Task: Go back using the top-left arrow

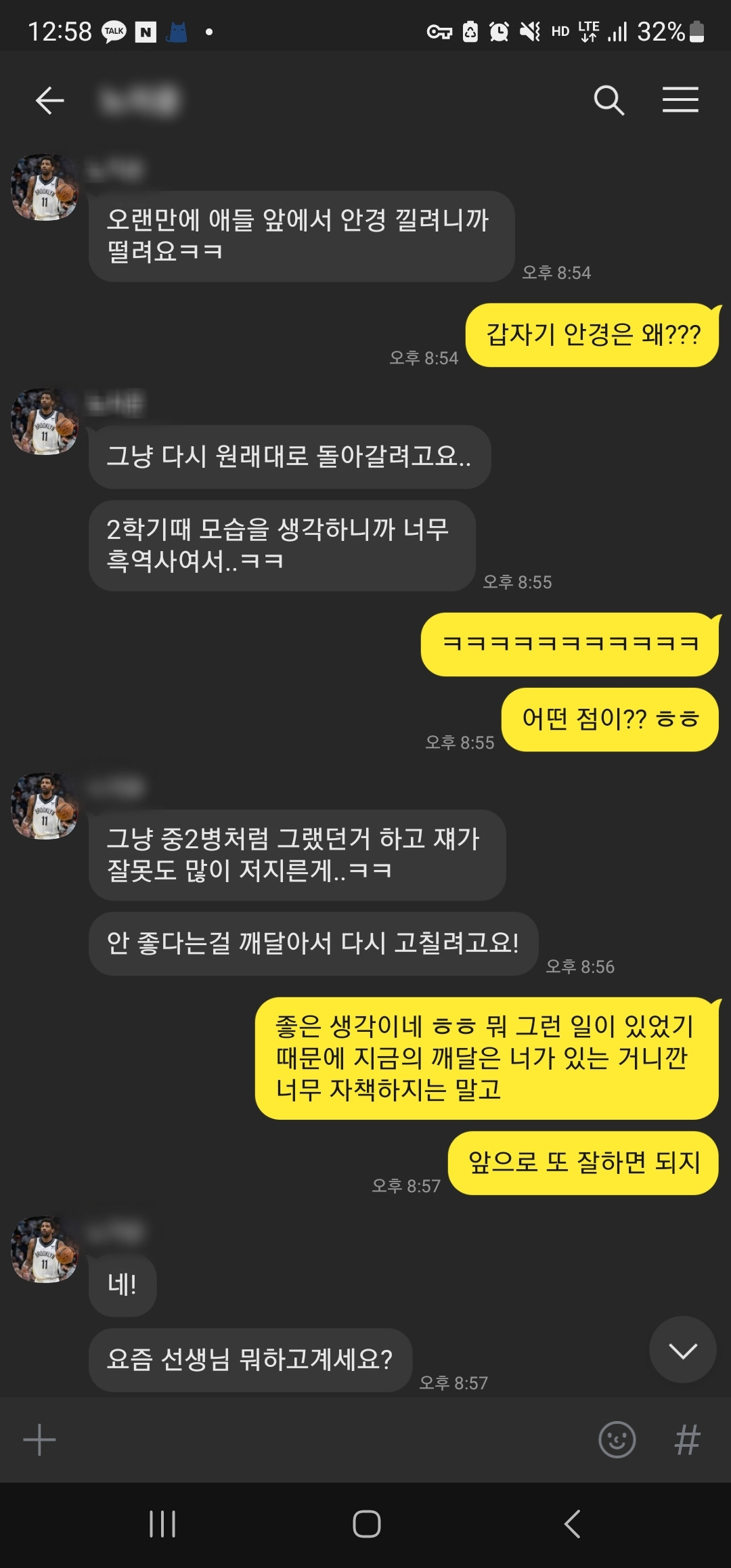Action: [50, 100]
